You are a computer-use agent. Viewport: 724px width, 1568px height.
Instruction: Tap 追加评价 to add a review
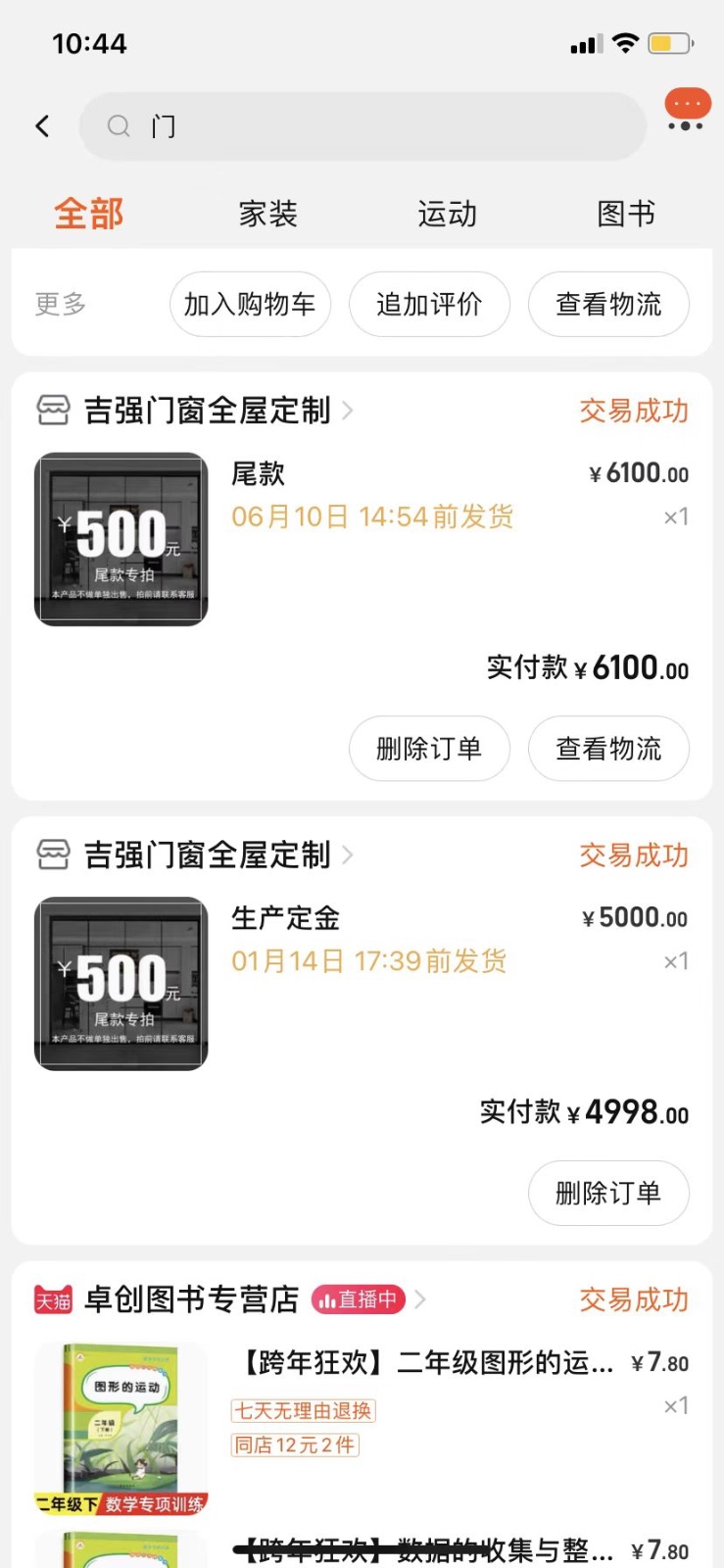coord(429,305)
